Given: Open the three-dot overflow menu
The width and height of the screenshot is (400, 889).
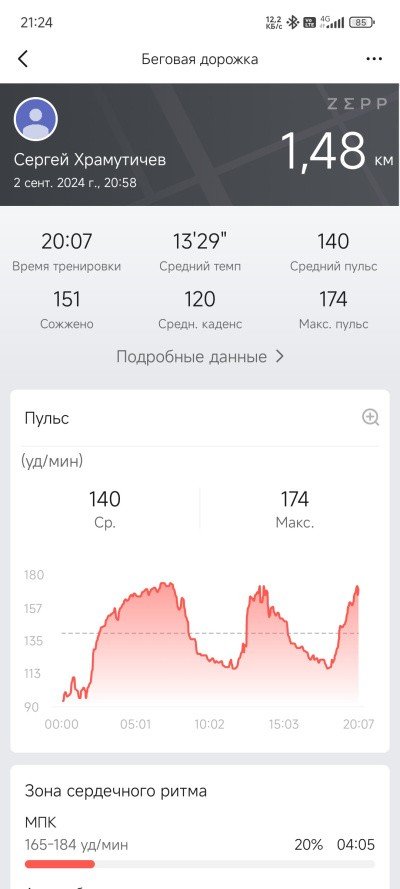Looking at the screenshot, I should click(x=374, y=59).
